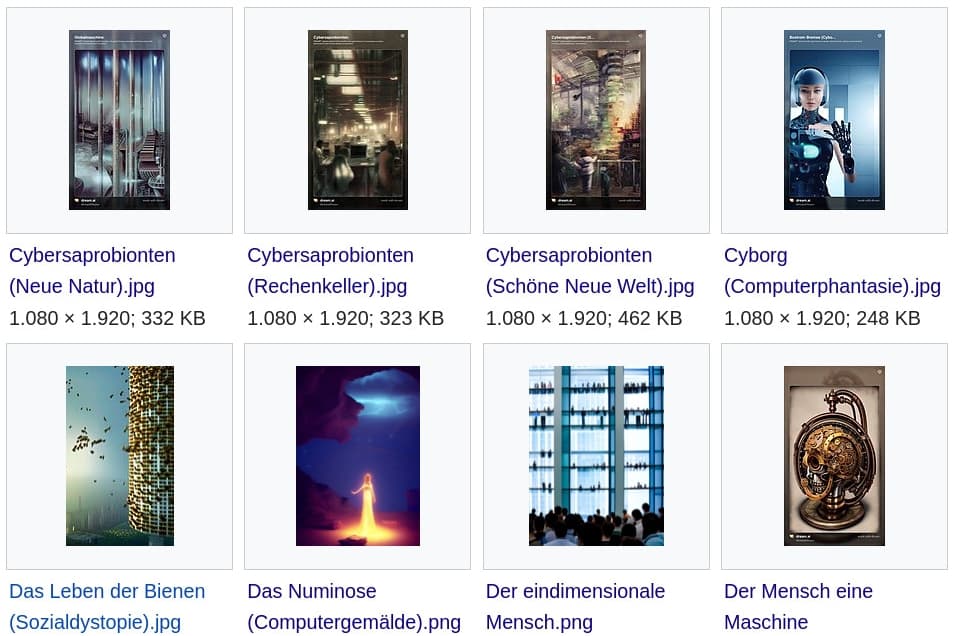View the Das Leben der Bienen thumbnail

pos(119,455)
